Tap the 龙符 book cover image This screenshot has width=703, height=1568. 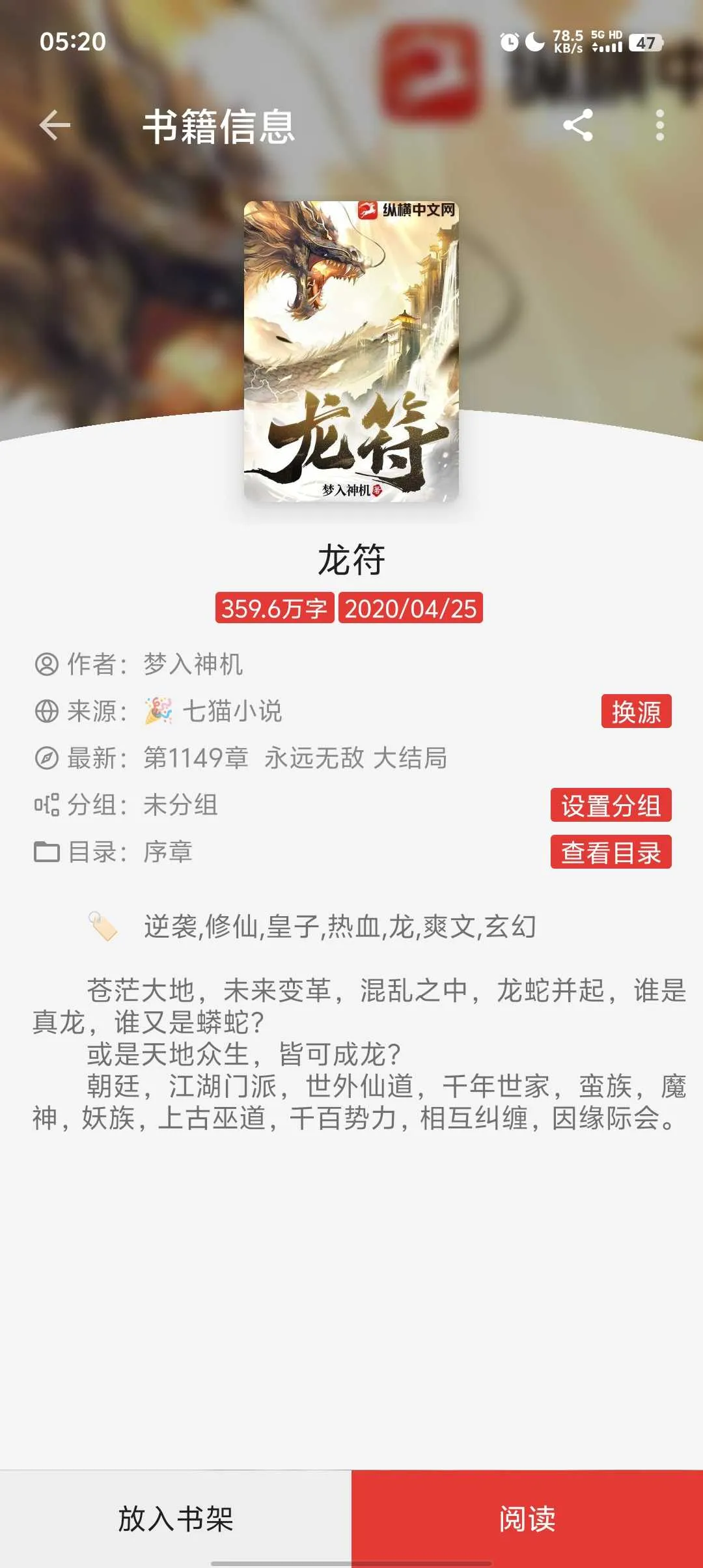[x=351, y=352]
